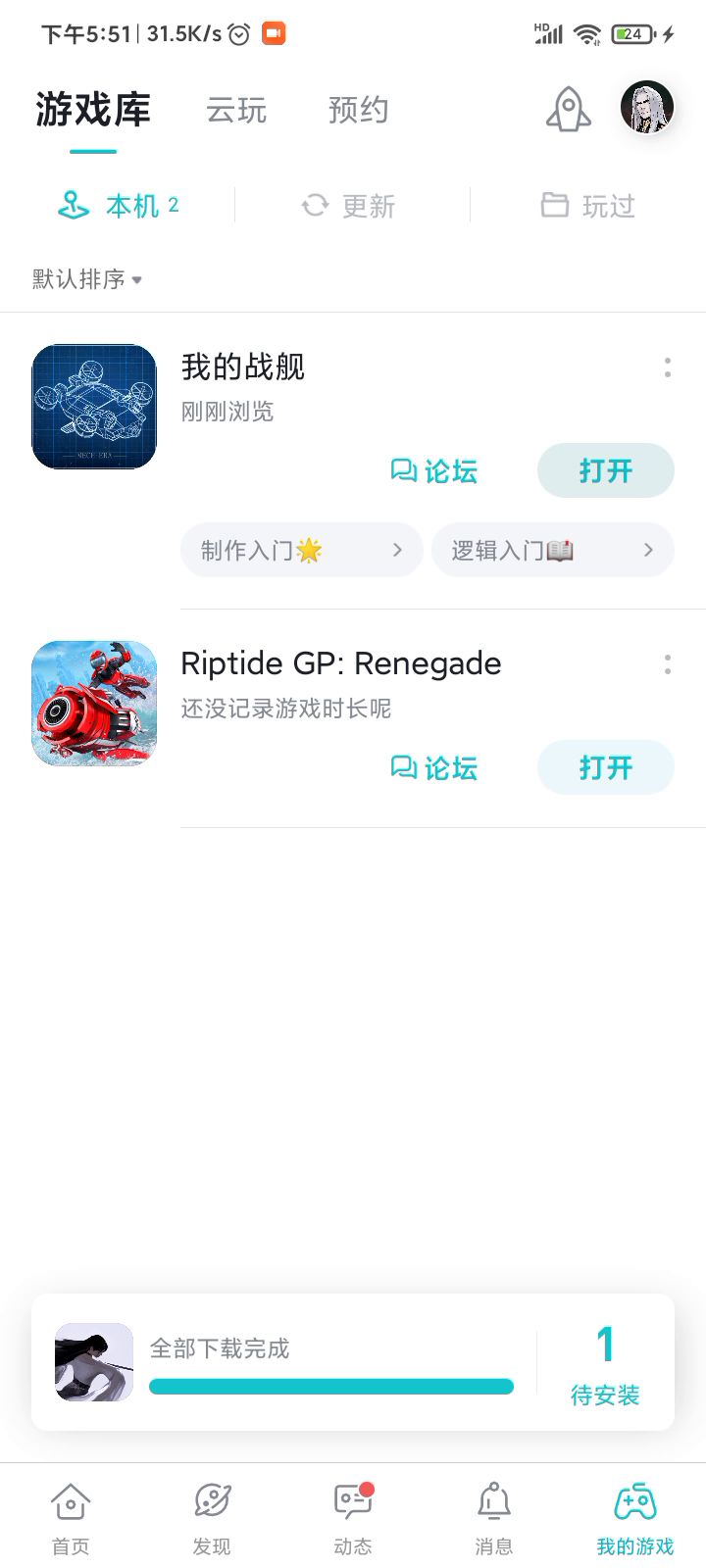The width and height of the screenshot is (706, 1568).
Task: Open the rocket booster icon
Action: 569,109
